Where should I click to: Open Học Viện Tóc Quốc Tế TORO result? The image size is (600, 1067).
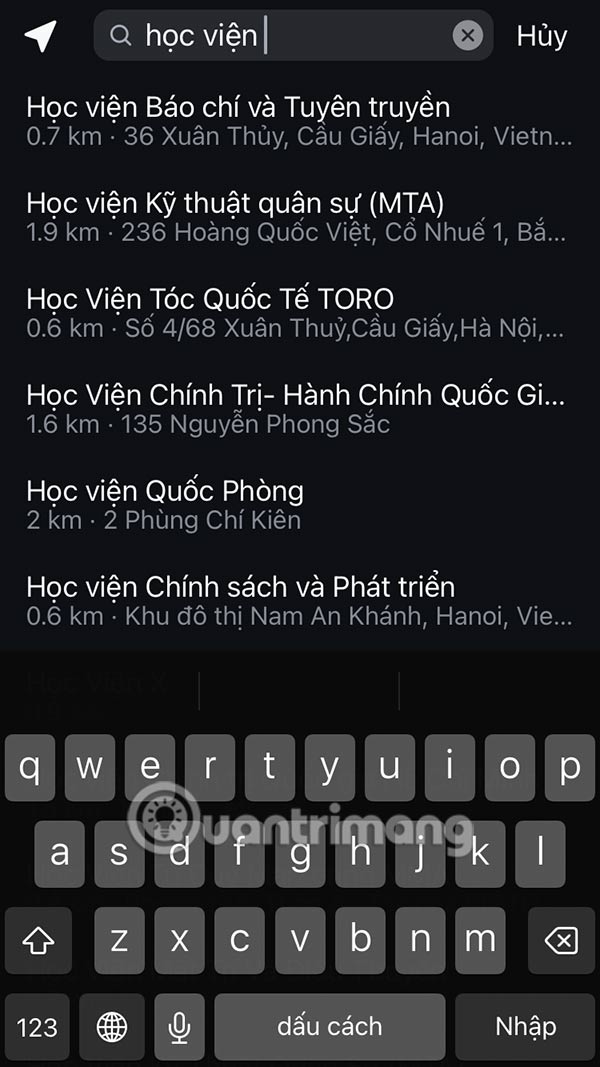[x=298, y=312]
